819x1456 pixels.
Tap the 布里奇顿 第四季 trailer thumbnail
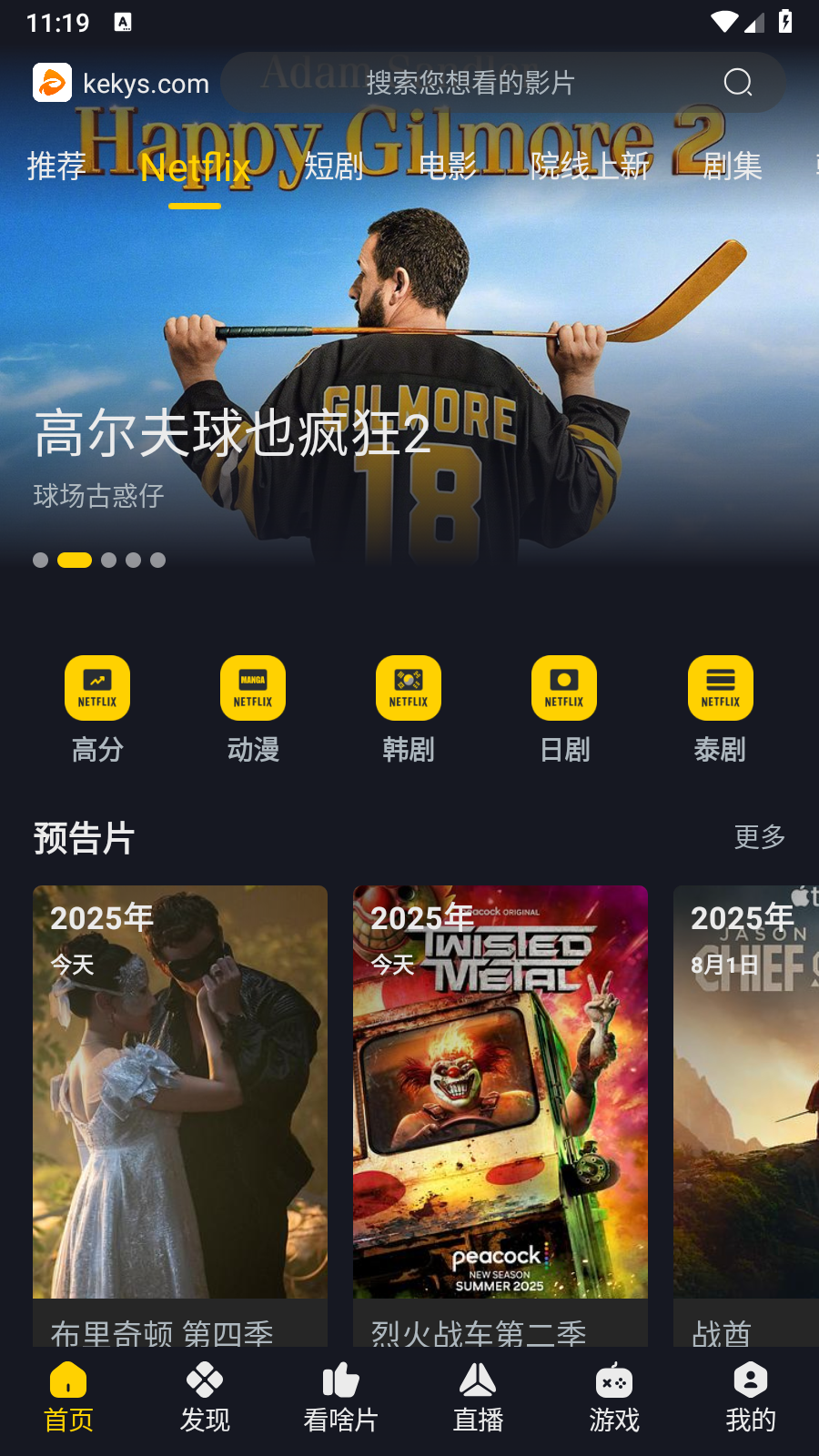point(179,1092)
